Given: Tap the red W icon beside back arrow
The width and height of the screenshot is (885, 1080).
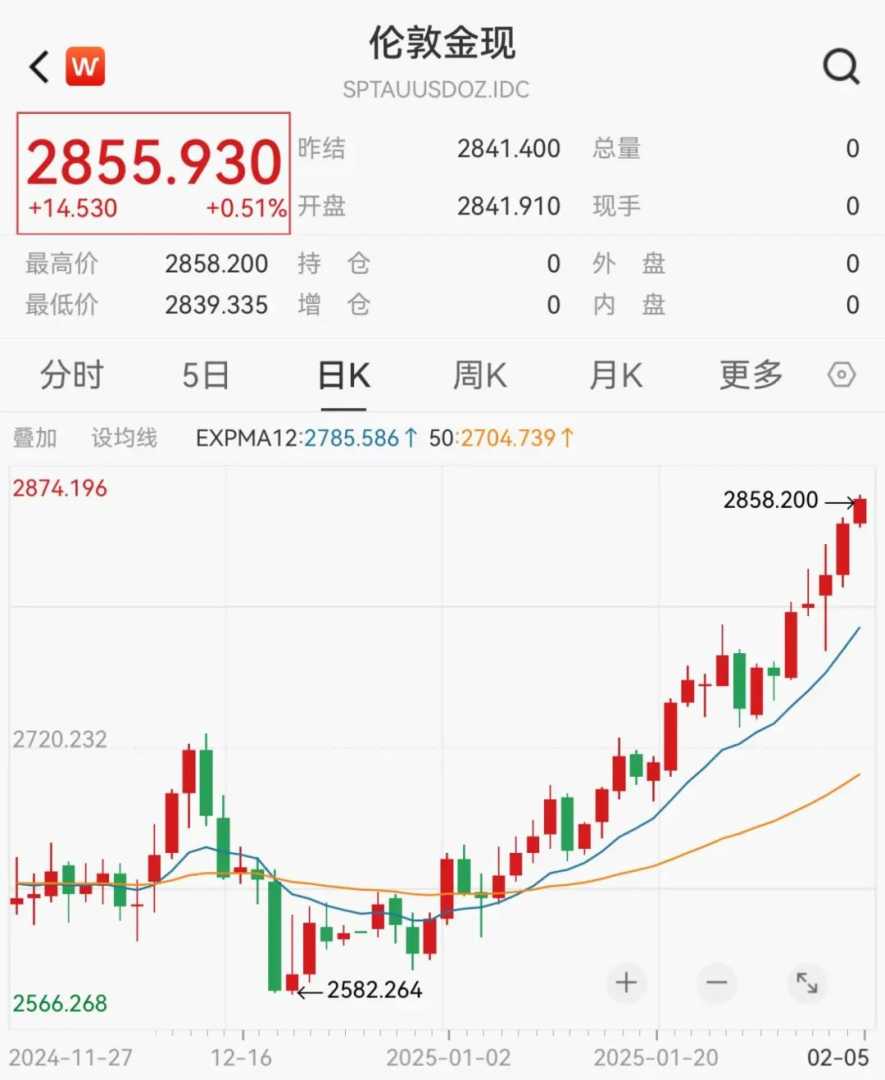Looking at the screenshot, I should tap(85, 68).
